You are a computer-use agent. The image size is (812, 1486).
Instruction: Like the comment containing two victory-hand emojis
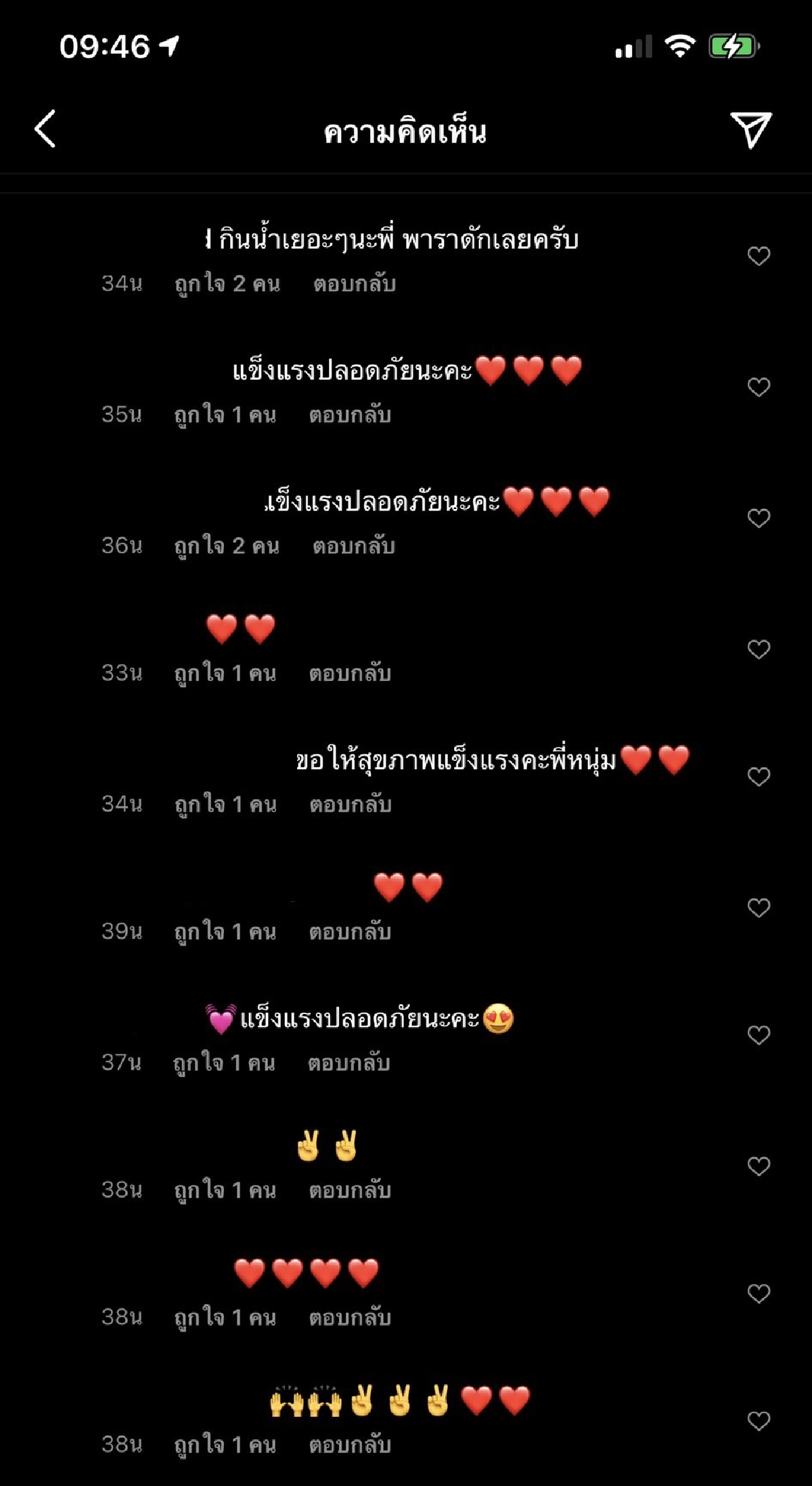[758, 1164]
